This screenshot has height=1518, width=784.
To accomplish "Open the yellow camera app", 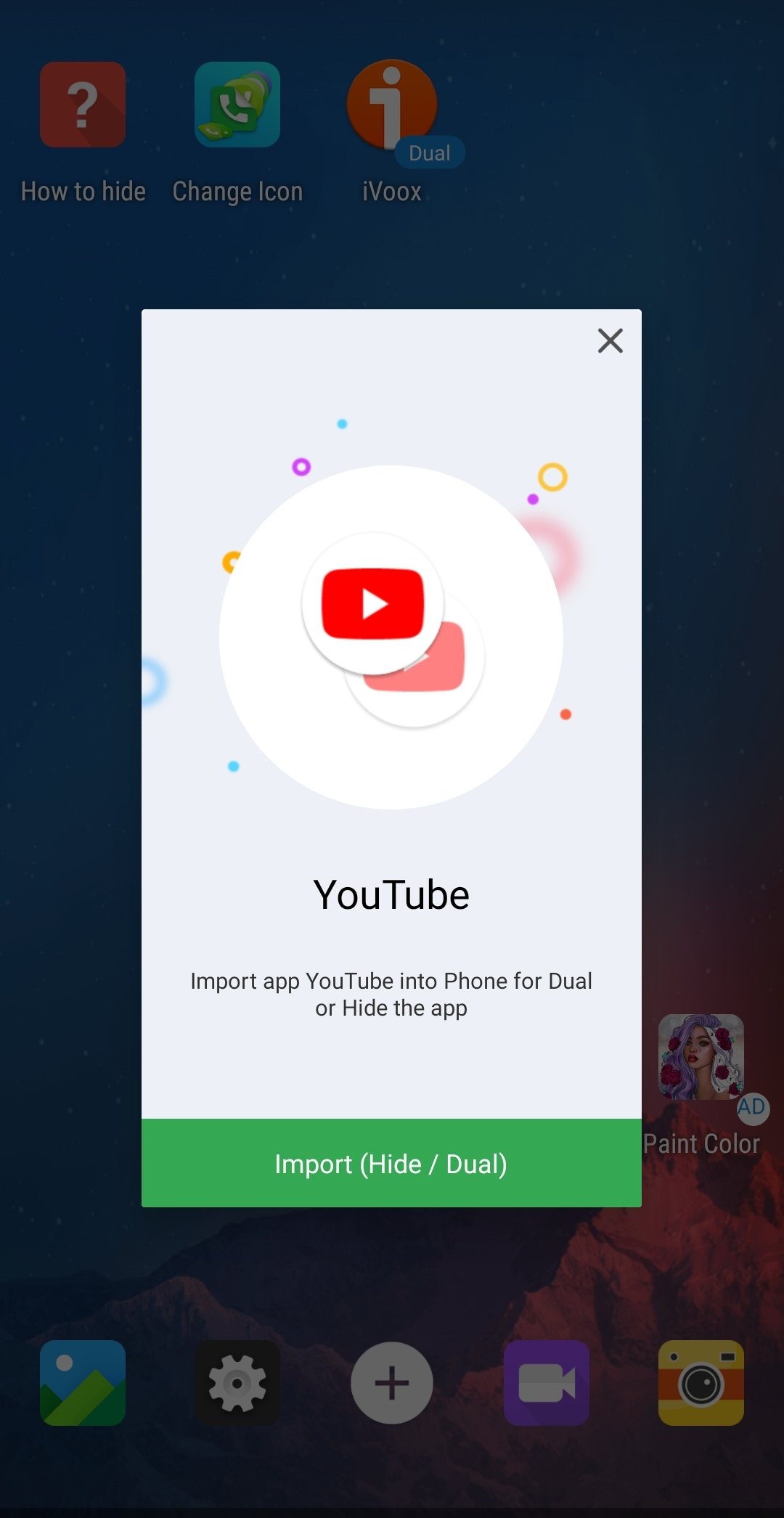I will (701, 1383).
